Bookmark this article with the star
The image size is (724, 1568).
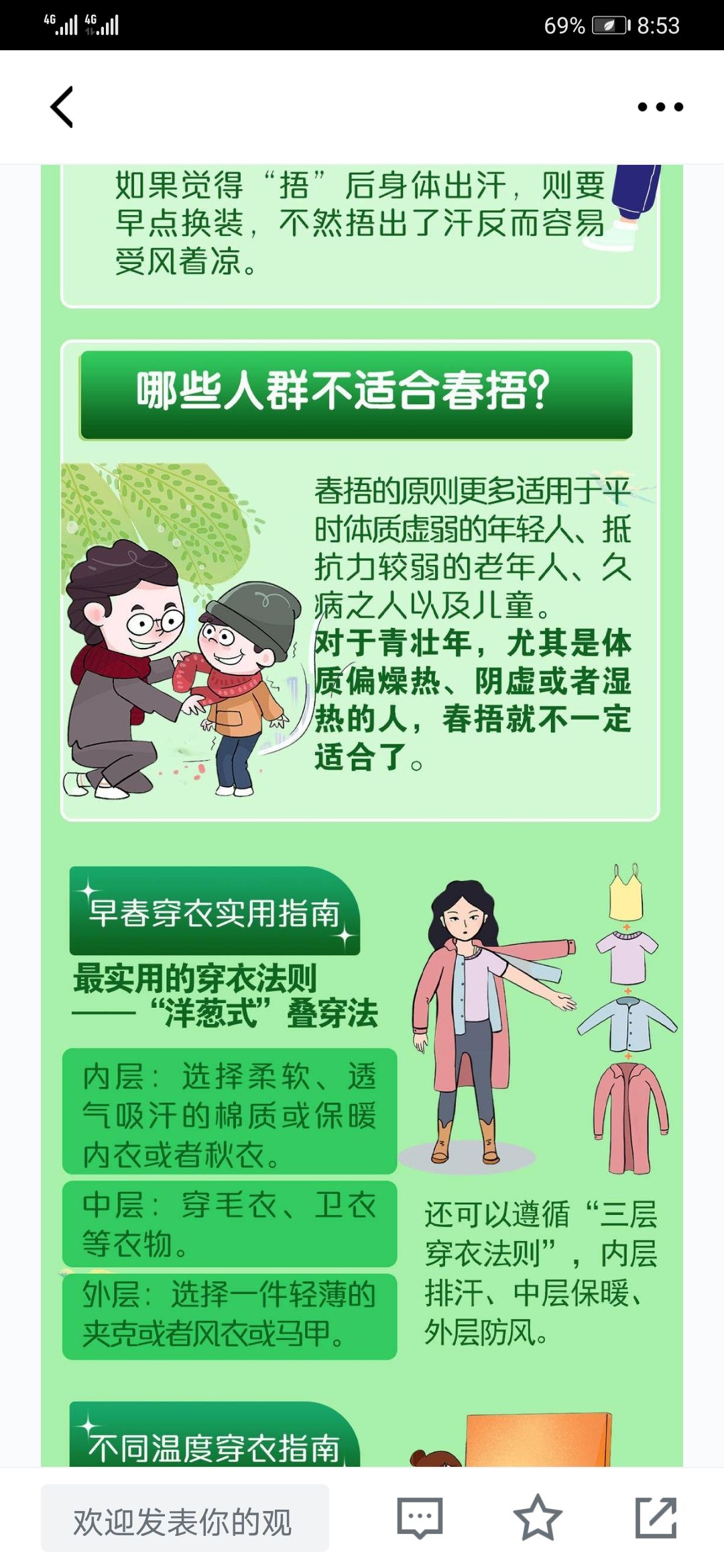(538, 1516)
